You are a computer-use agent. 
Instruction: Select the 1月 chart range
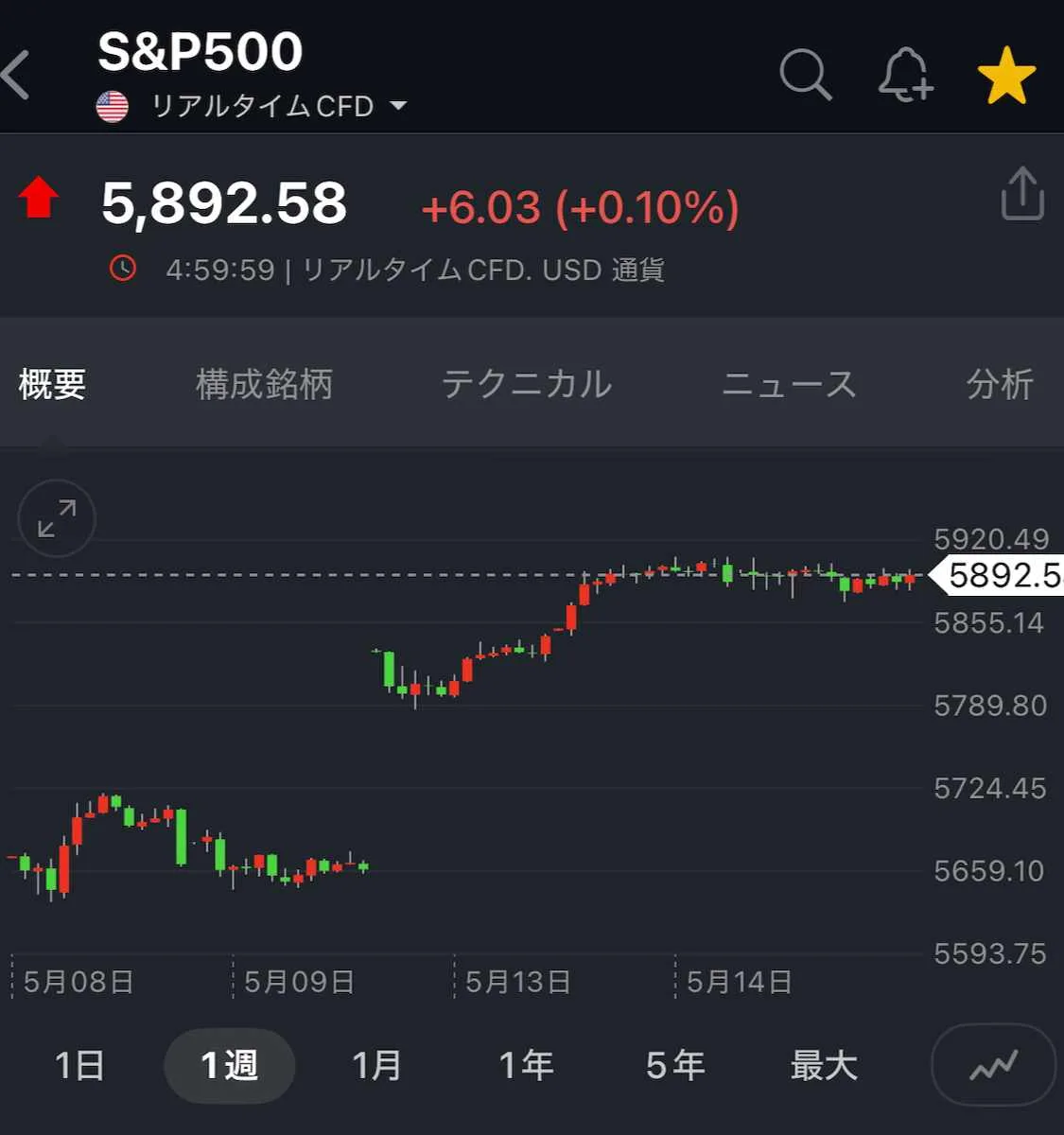376,1066
